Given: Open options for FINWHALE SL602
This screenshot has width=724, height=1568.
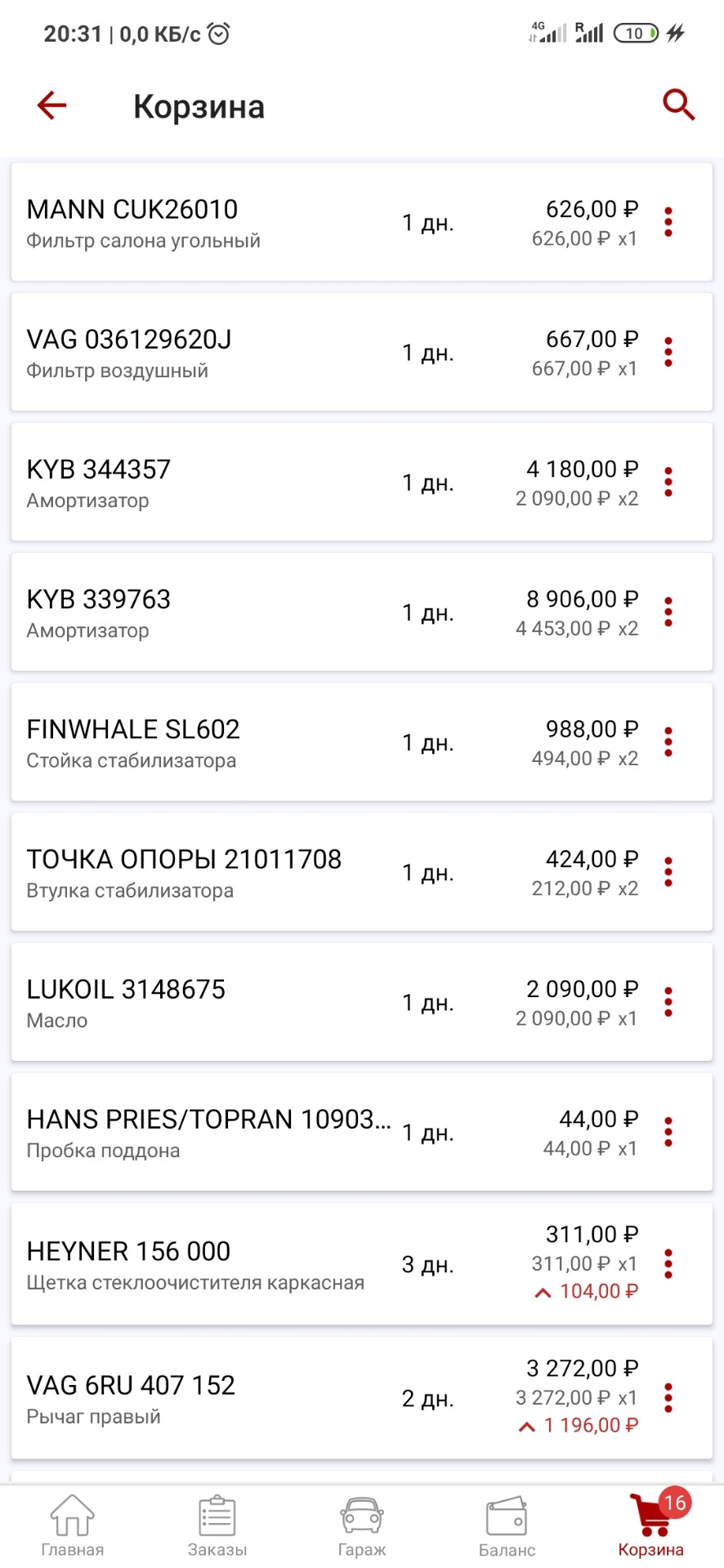Looking at the screenshot, I should [668, 742].
